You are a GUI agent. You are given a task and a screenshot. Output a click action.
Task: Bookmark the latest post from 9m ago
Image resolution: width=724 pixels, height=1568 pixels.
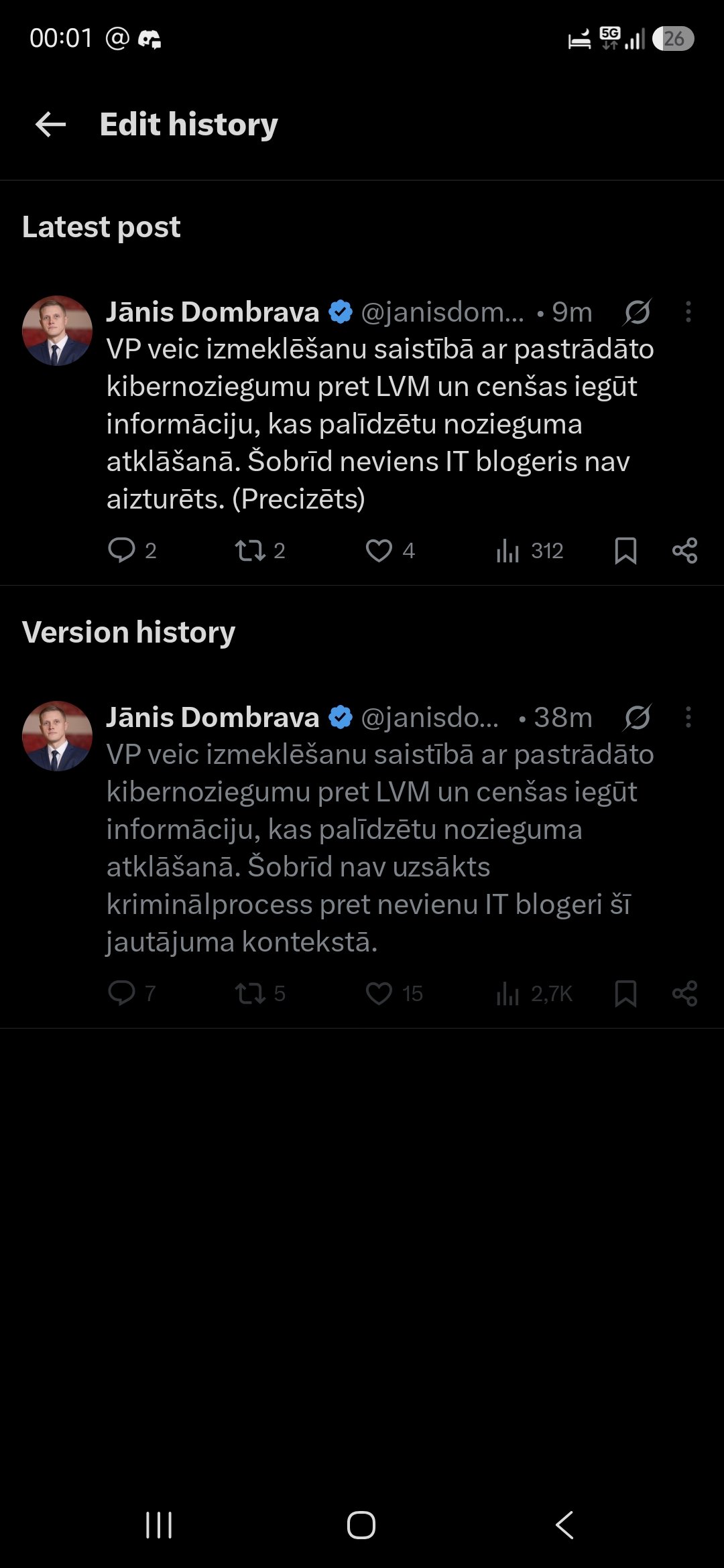pyautogui.click(x=625, y=551)
